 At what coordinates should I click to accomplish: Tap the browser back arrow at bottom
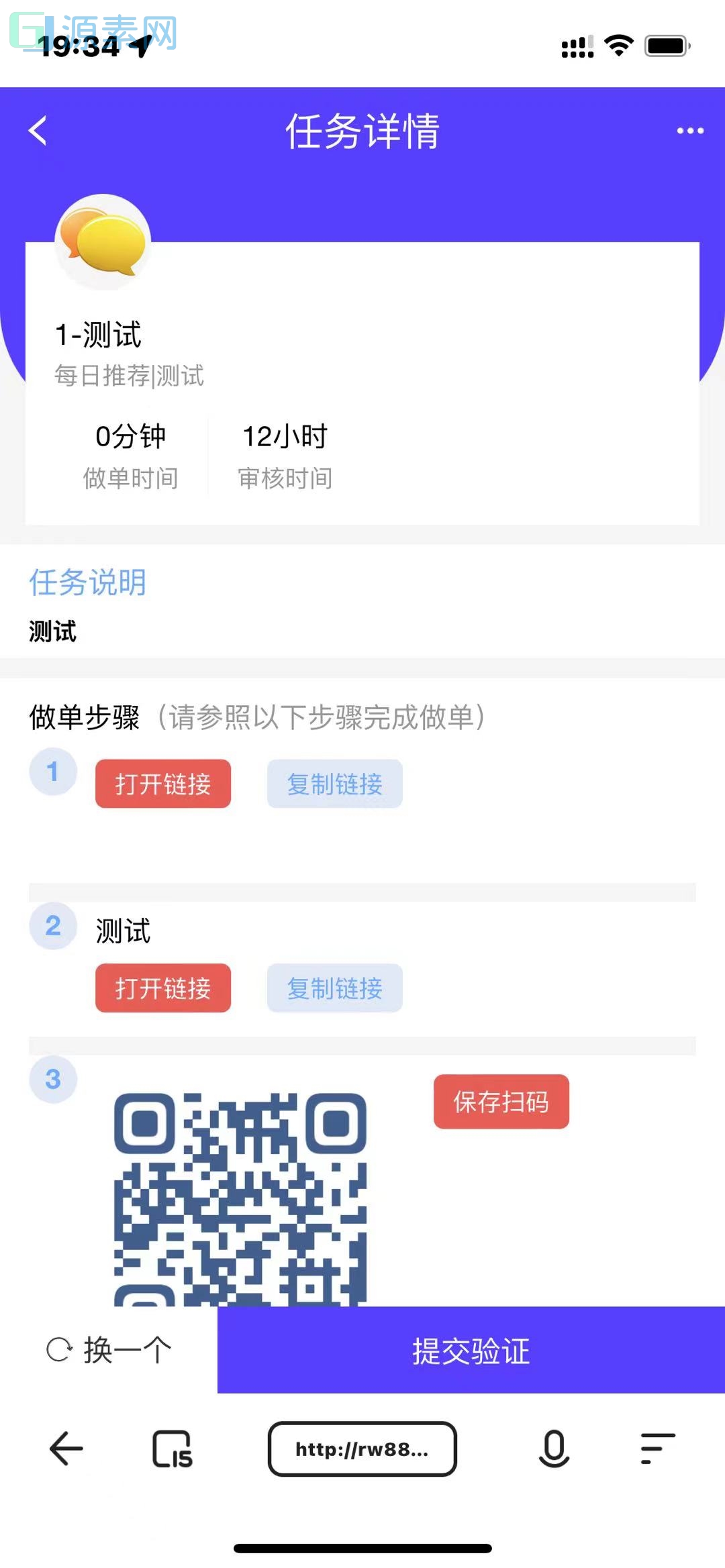[x=65, y=1449]
